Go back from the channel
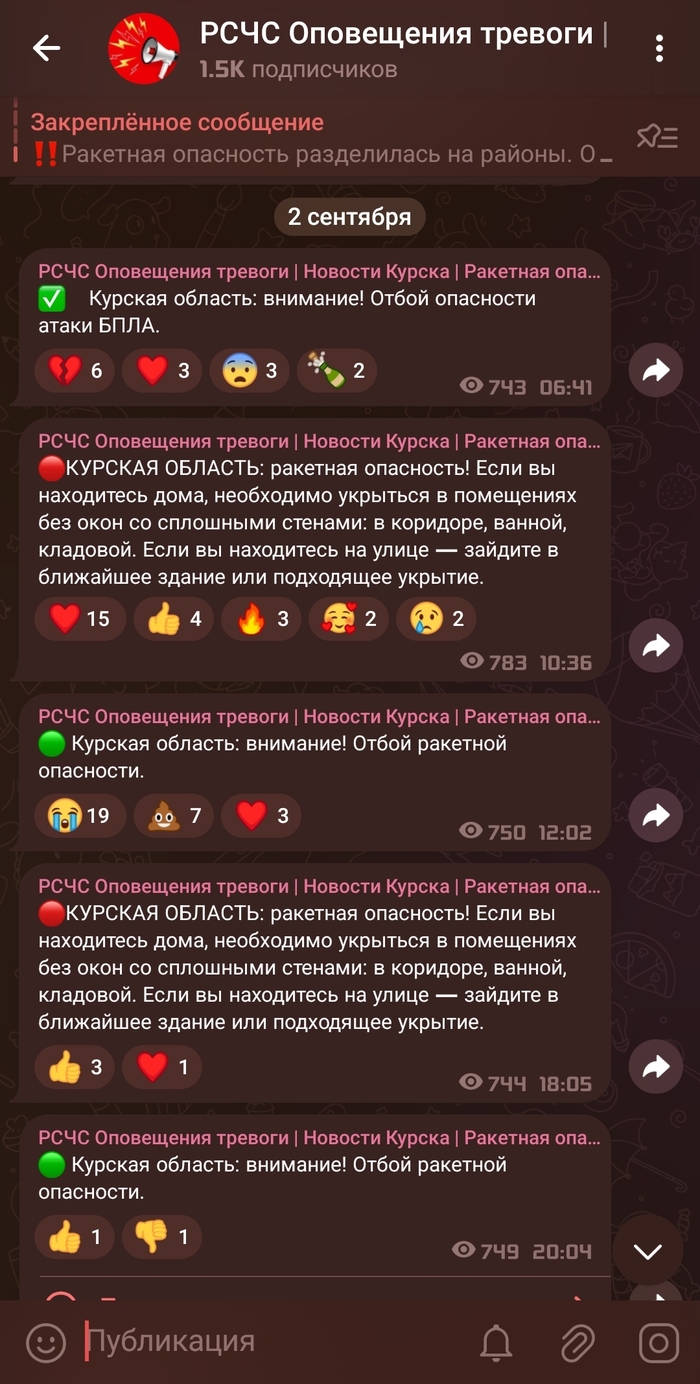This screenshot has width=700, height=1384. (x=46, y=48)
